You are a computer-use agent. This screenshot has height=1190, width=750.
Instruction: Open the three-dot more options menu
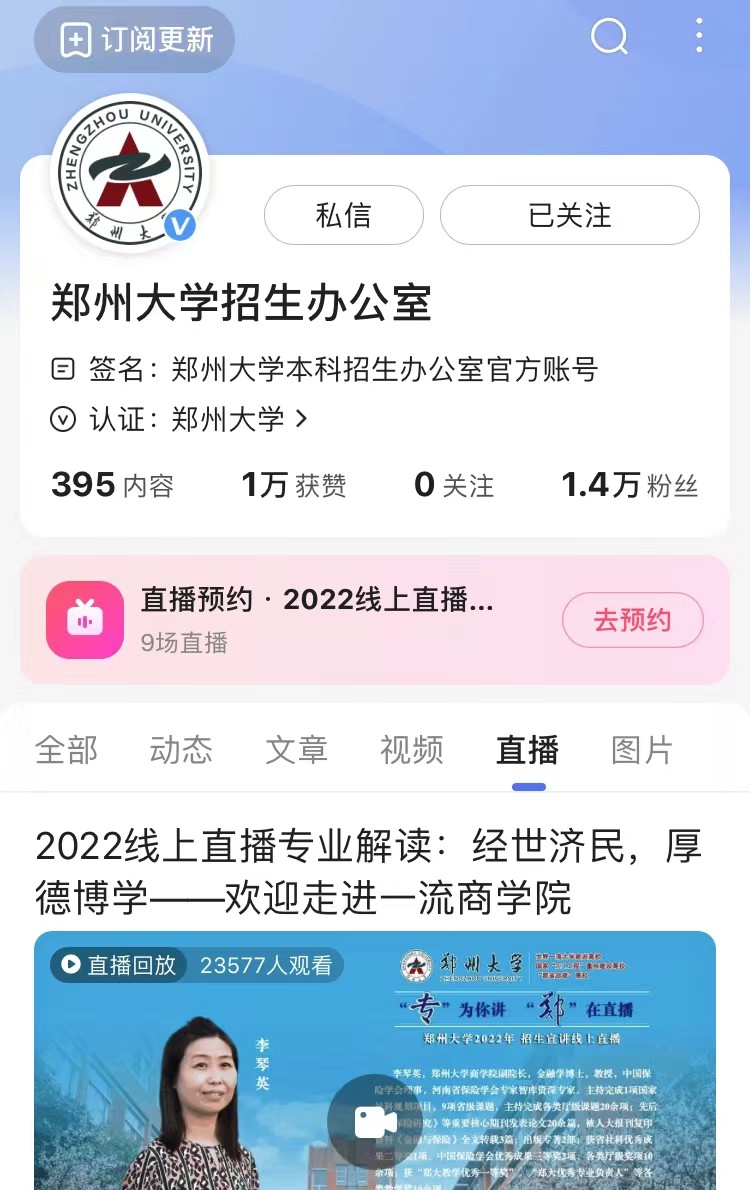click(697, 38)
